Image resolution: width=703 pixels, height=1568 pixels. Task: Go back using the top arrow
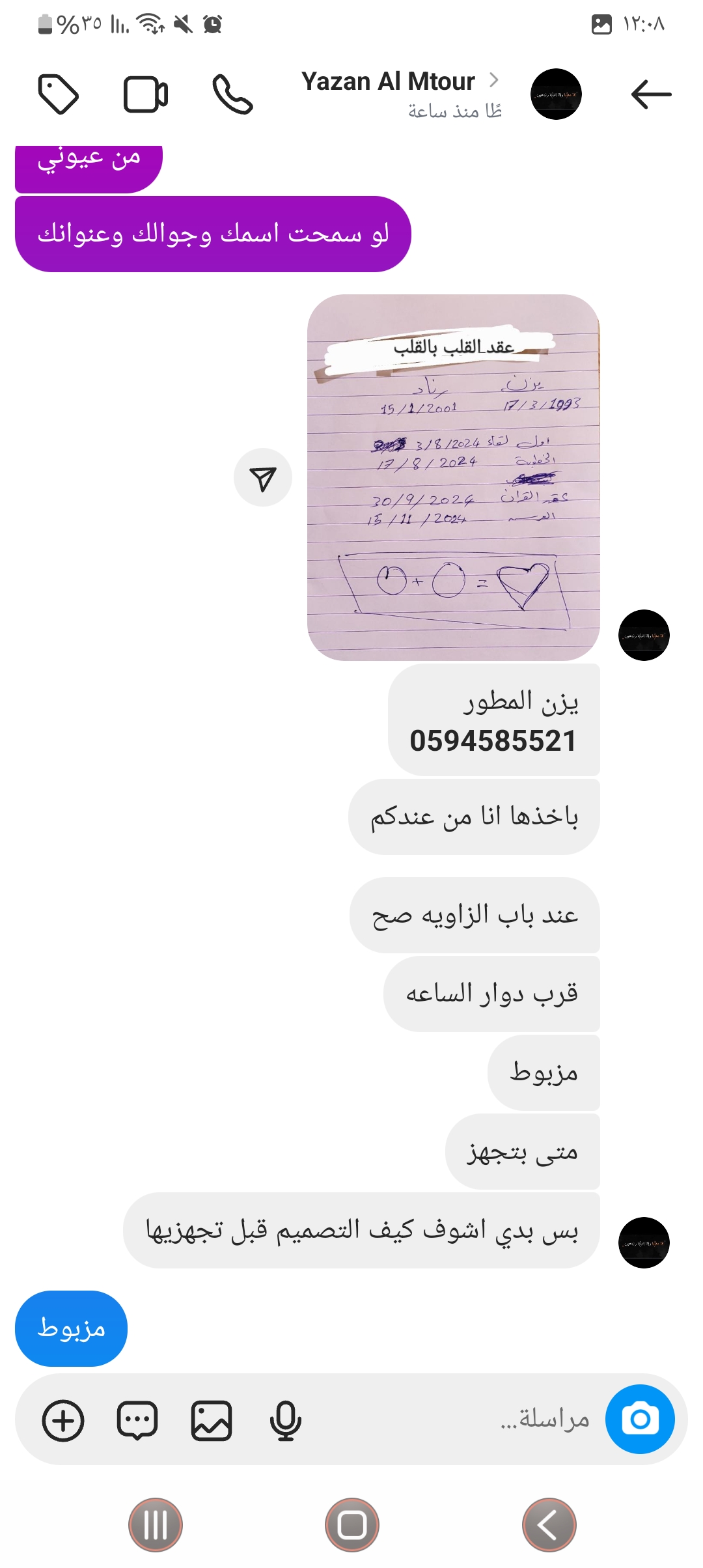[x=651, y=94]
